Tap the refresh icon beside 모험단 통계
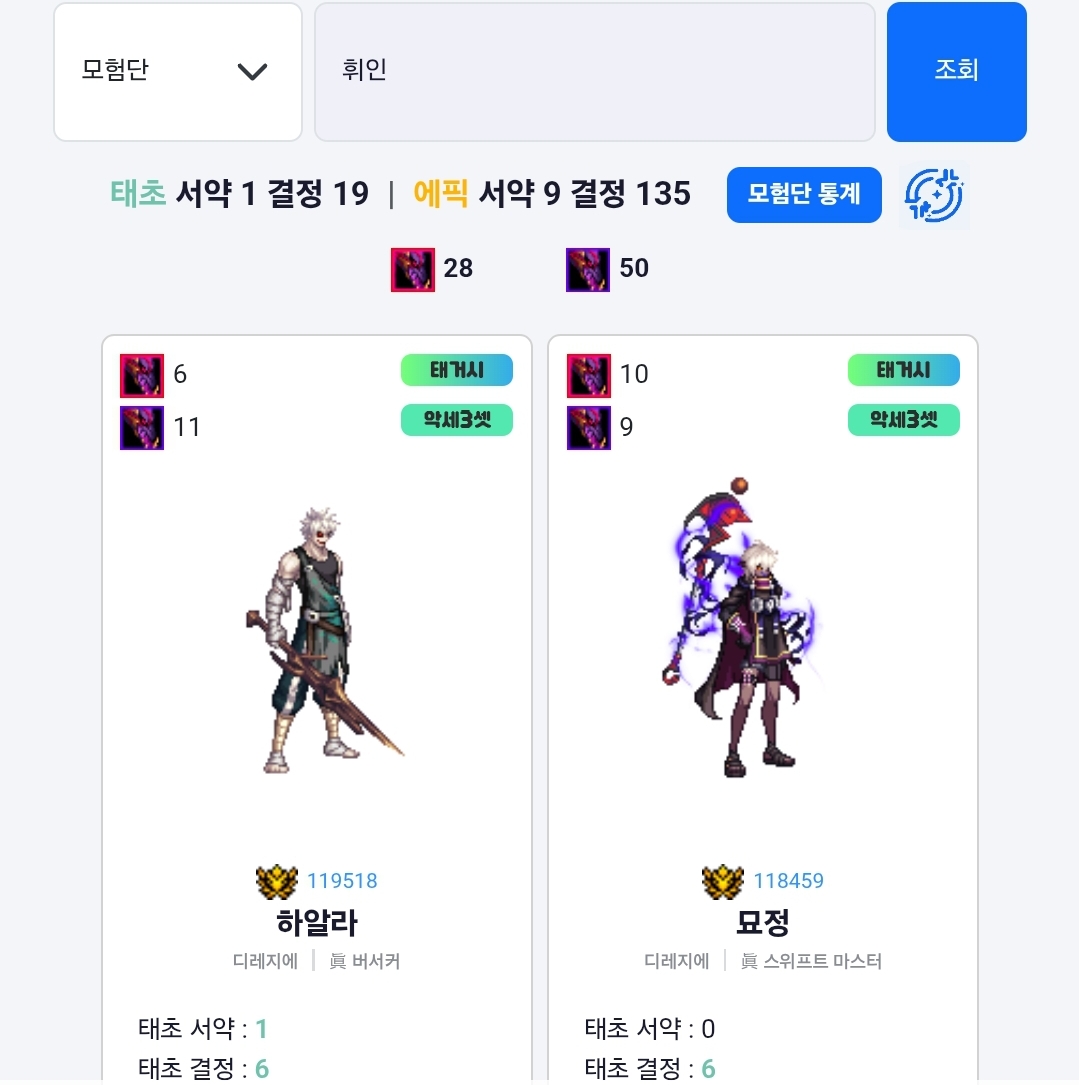The image size is (1079, 1085). 933,196
